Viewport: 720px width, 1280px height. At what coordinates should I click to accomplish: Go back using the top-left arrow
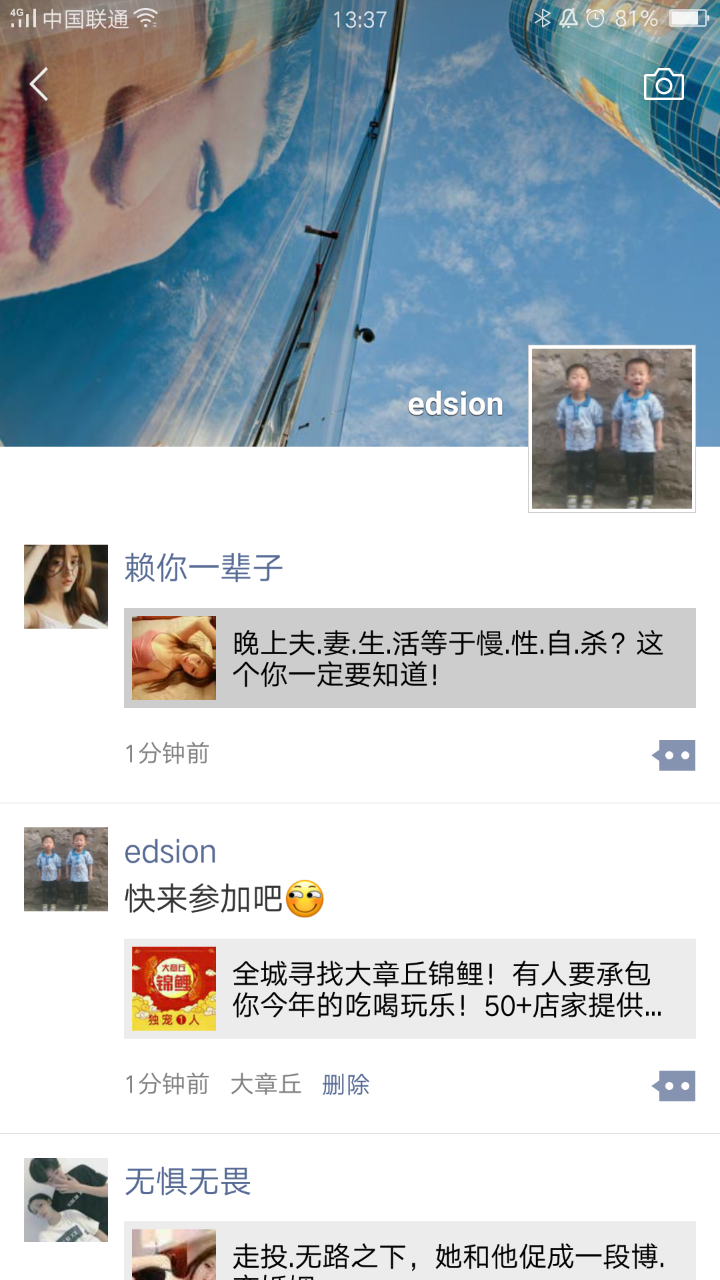tap(39, 85)
